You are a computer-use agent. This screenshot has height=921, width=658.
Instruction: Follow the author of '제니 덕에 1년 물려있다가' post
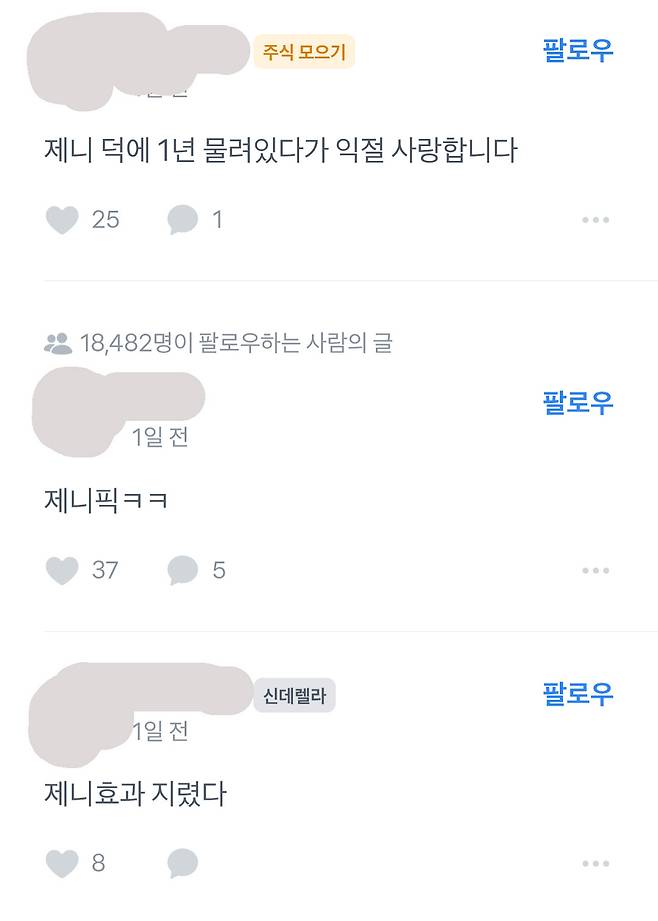point(577,50)
